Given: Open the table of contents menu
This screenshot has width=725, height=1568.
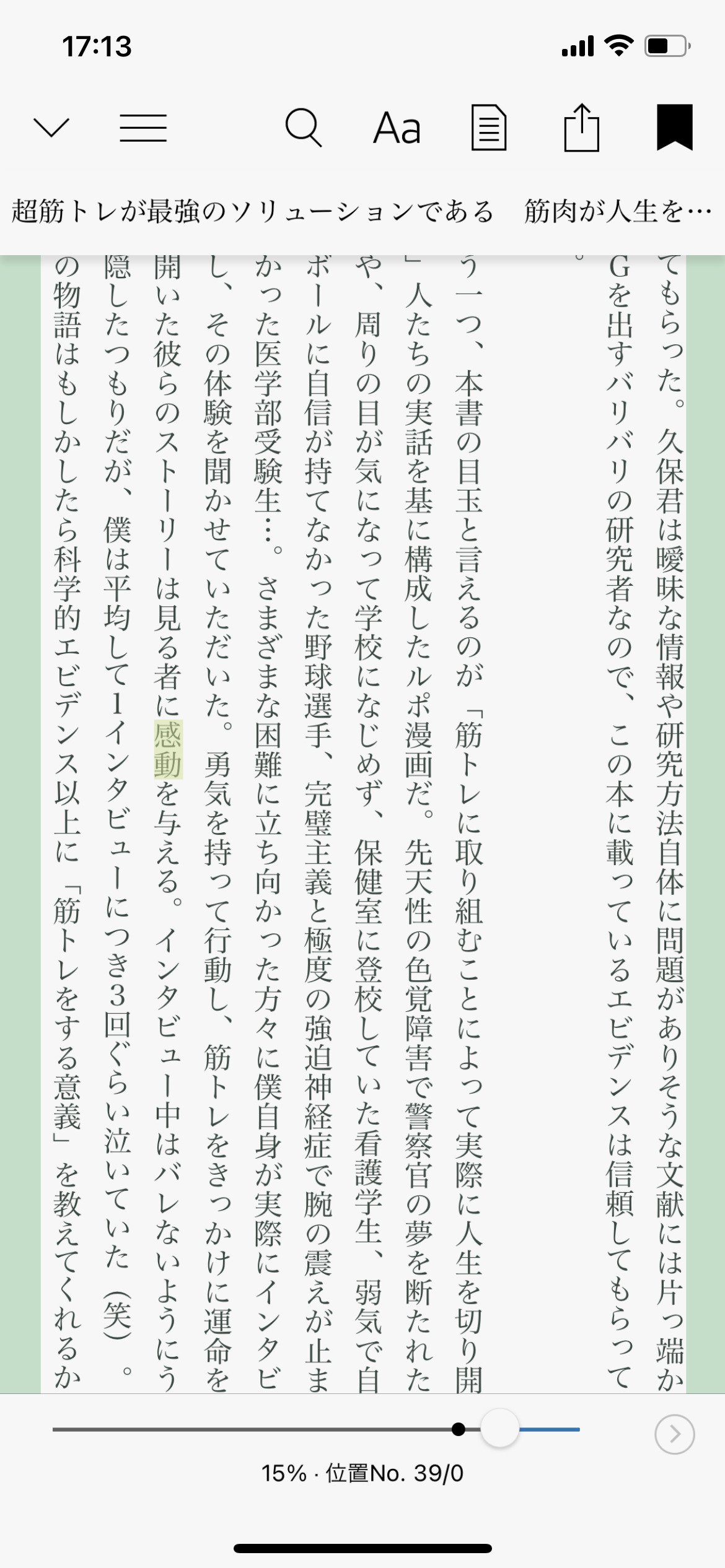Looking at the screenshot, I should point(143,128).
